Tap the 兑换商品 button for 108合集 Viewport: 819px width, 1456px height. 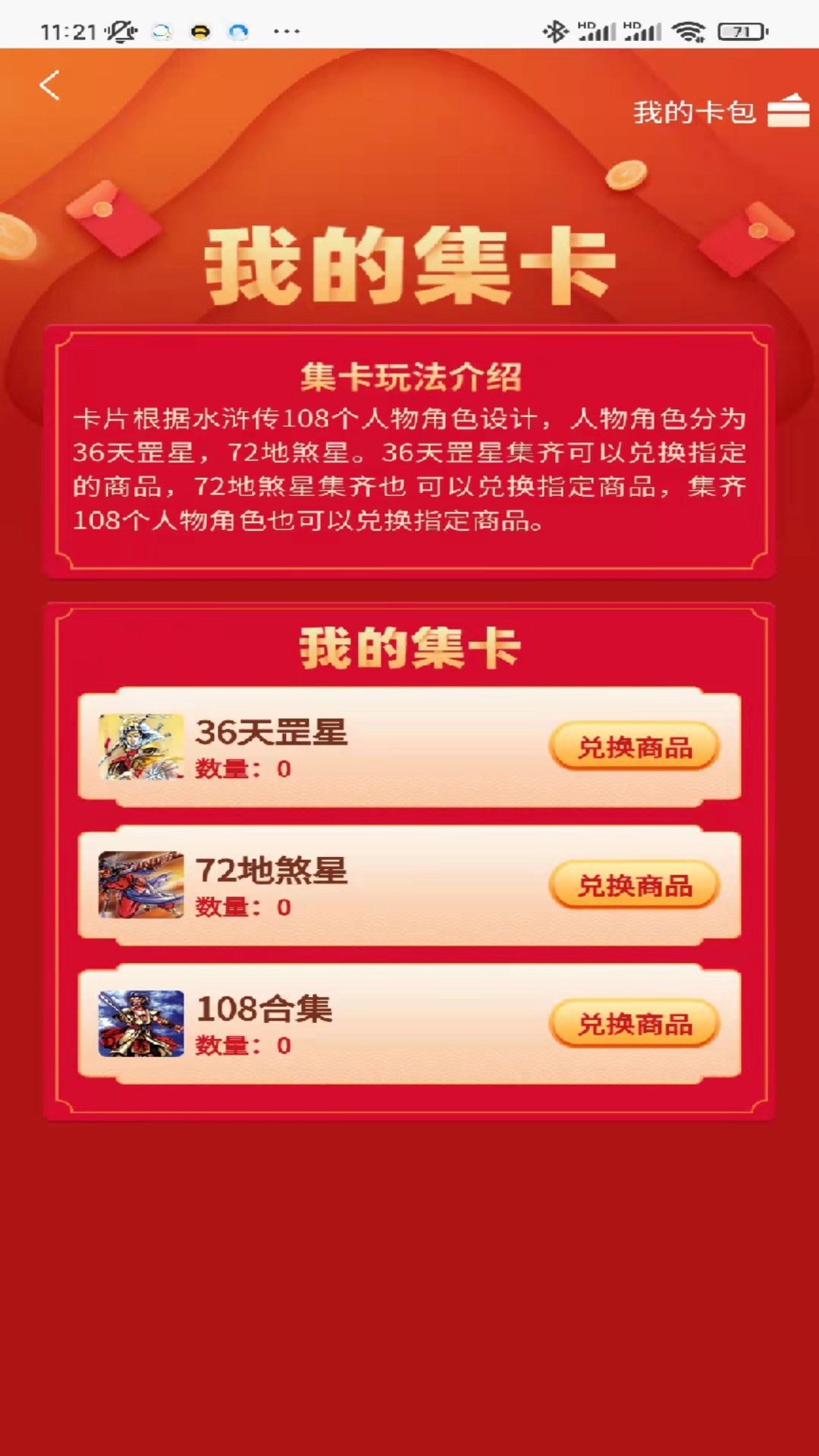point(634,1025)
